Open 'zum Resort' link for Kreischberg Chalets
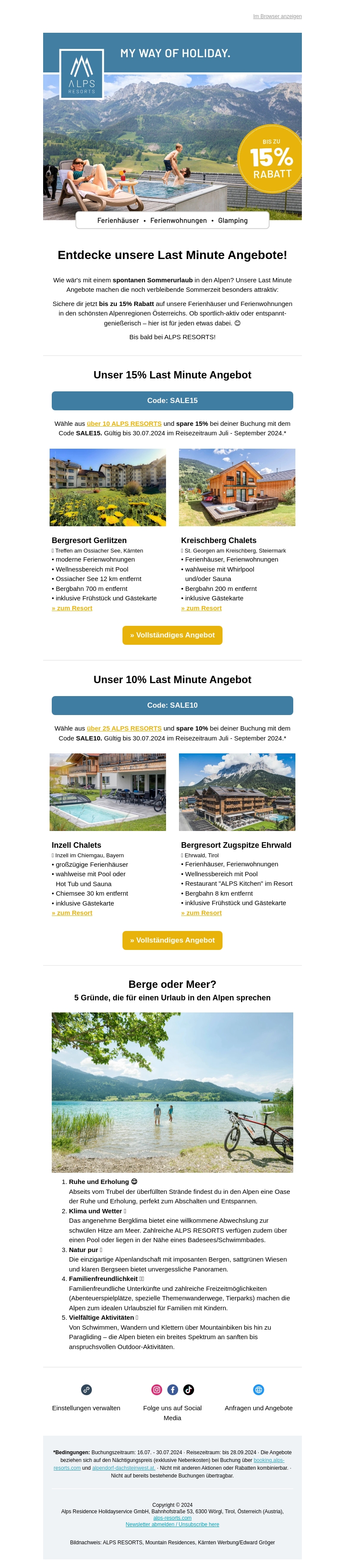Viewport: 345px width, 1568px height. [x=201, y=608]
